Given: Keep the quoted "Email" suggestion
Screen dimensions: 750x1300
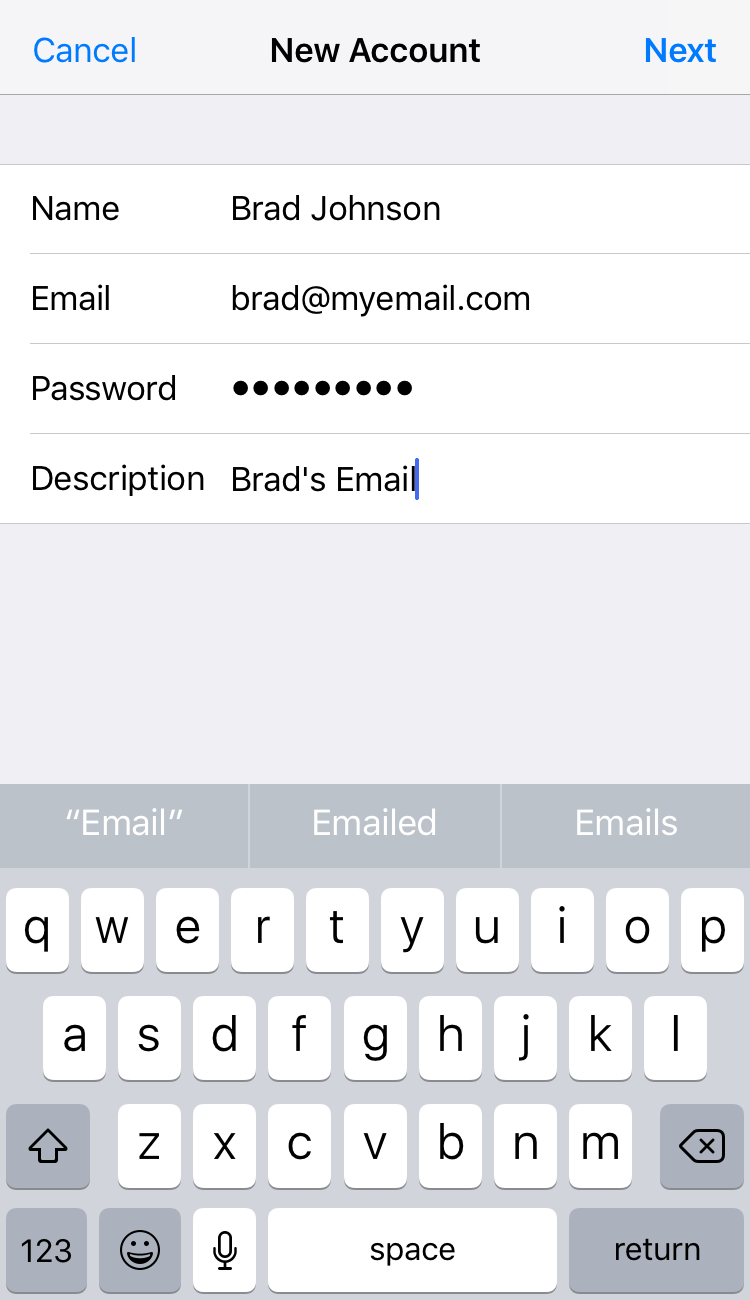Looking at the screenshot, I should 124,823.
